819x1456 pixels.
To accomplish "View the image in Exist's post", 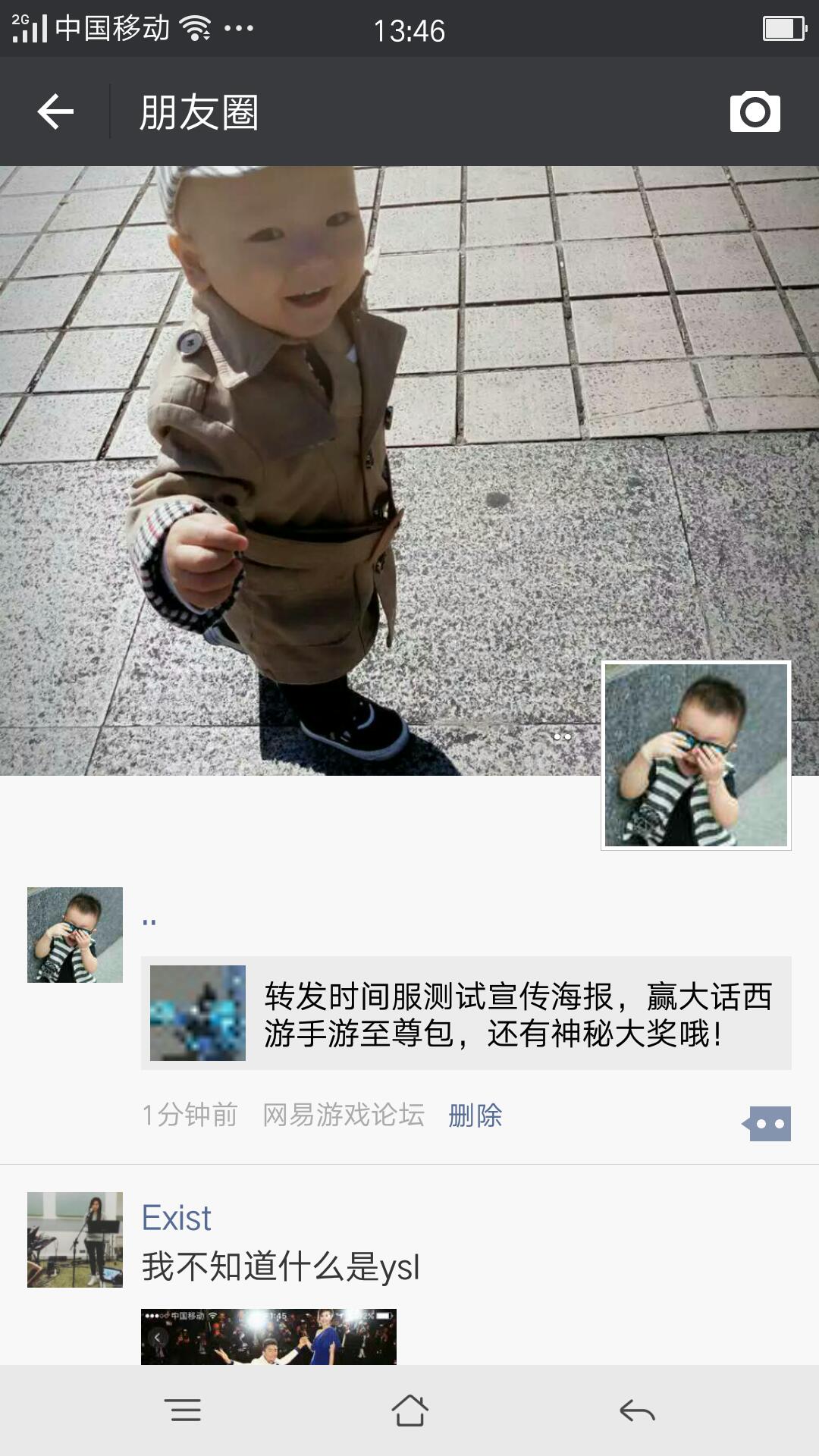I will coord(268,1336).
